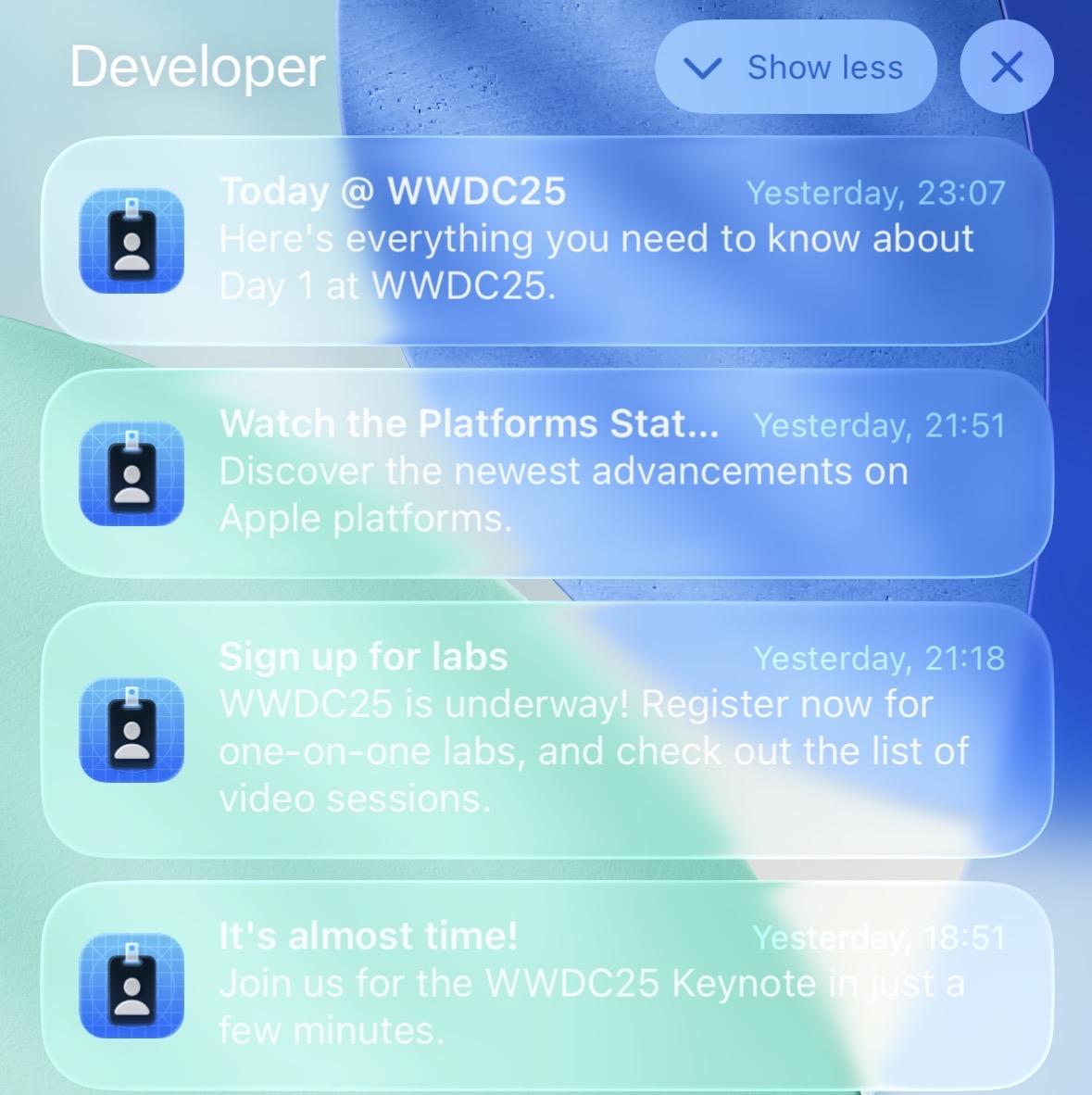Screen dimensions: 1092x1095
Task: Open the Today @ WWDC25 notification
Action: tap(546, 240)
